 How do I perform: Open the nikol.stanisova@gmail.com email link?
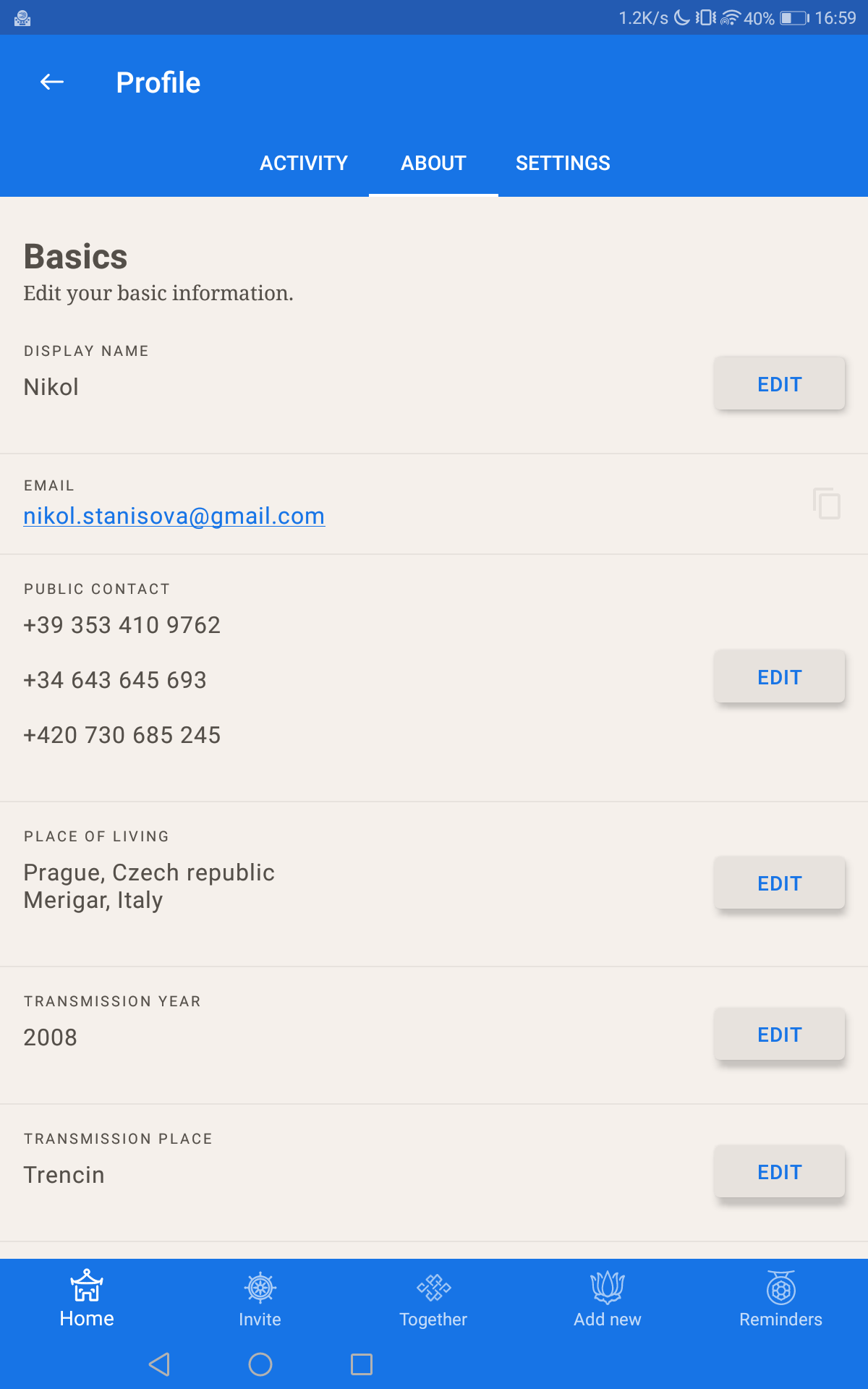point(174,516)
